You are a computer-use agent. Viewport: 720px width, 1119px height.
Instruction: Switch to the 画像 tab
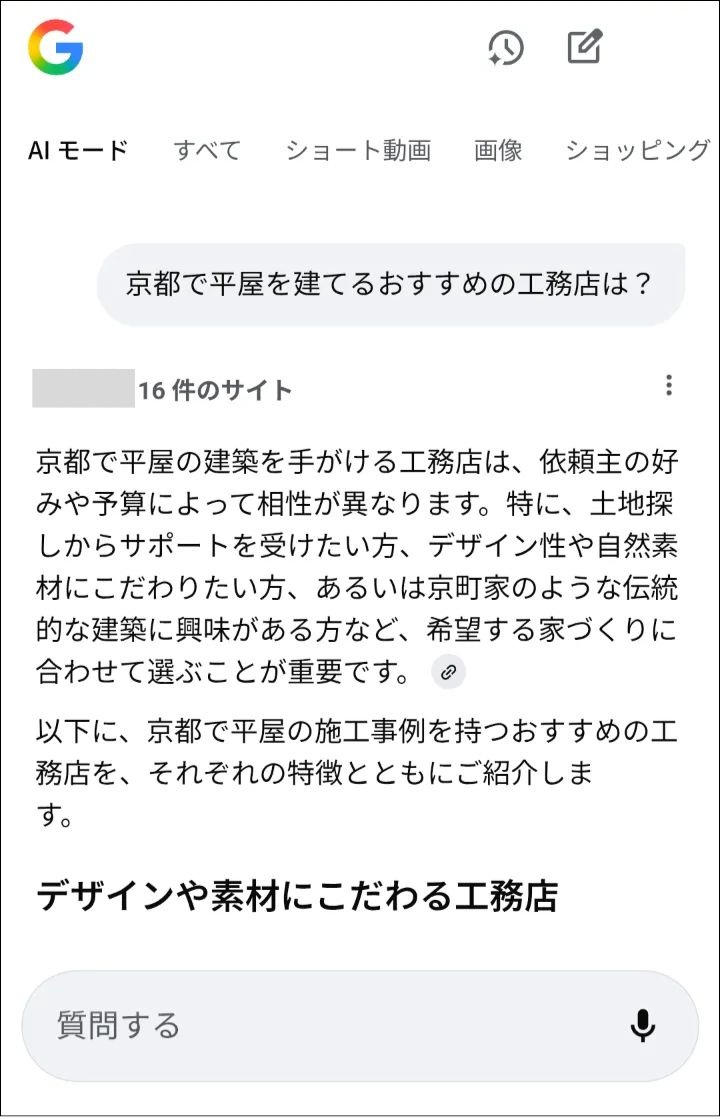498,150
